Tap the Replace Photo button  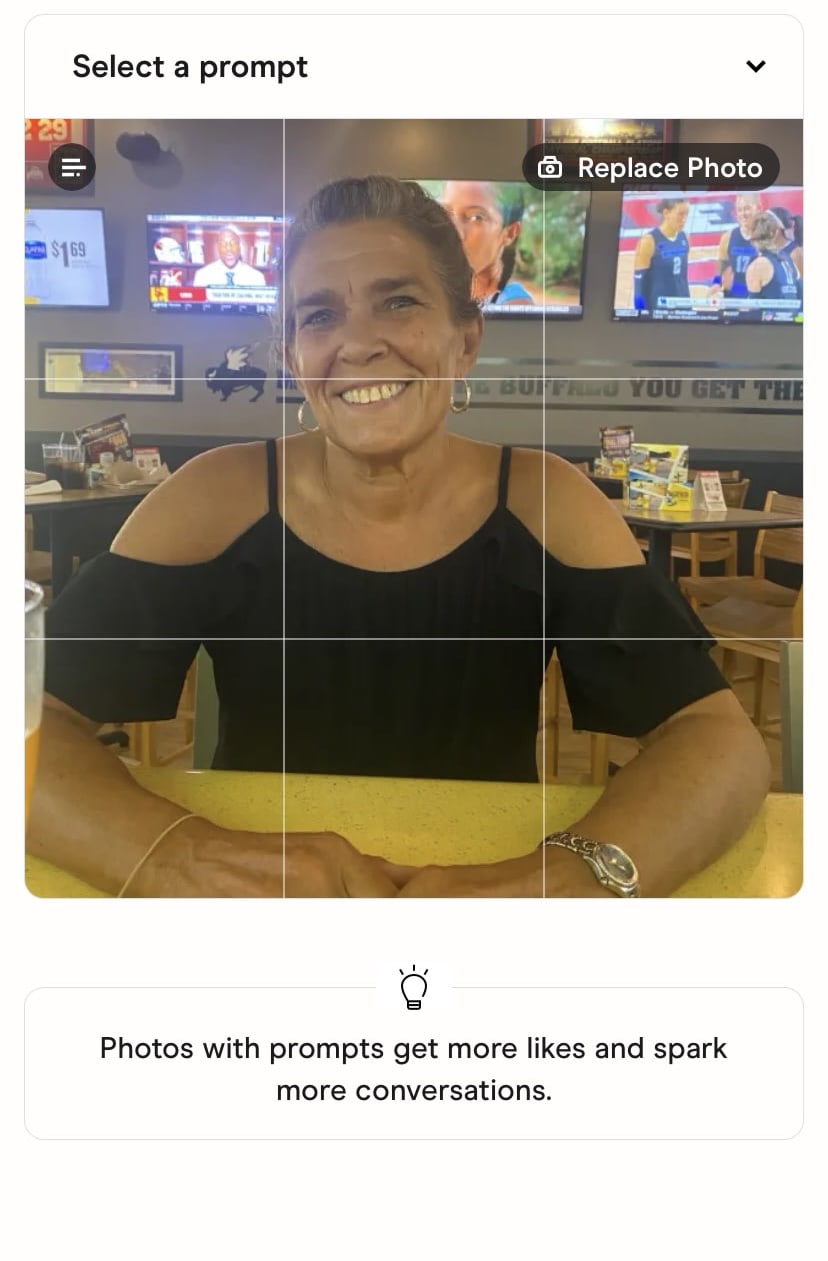tap(651, 168)
